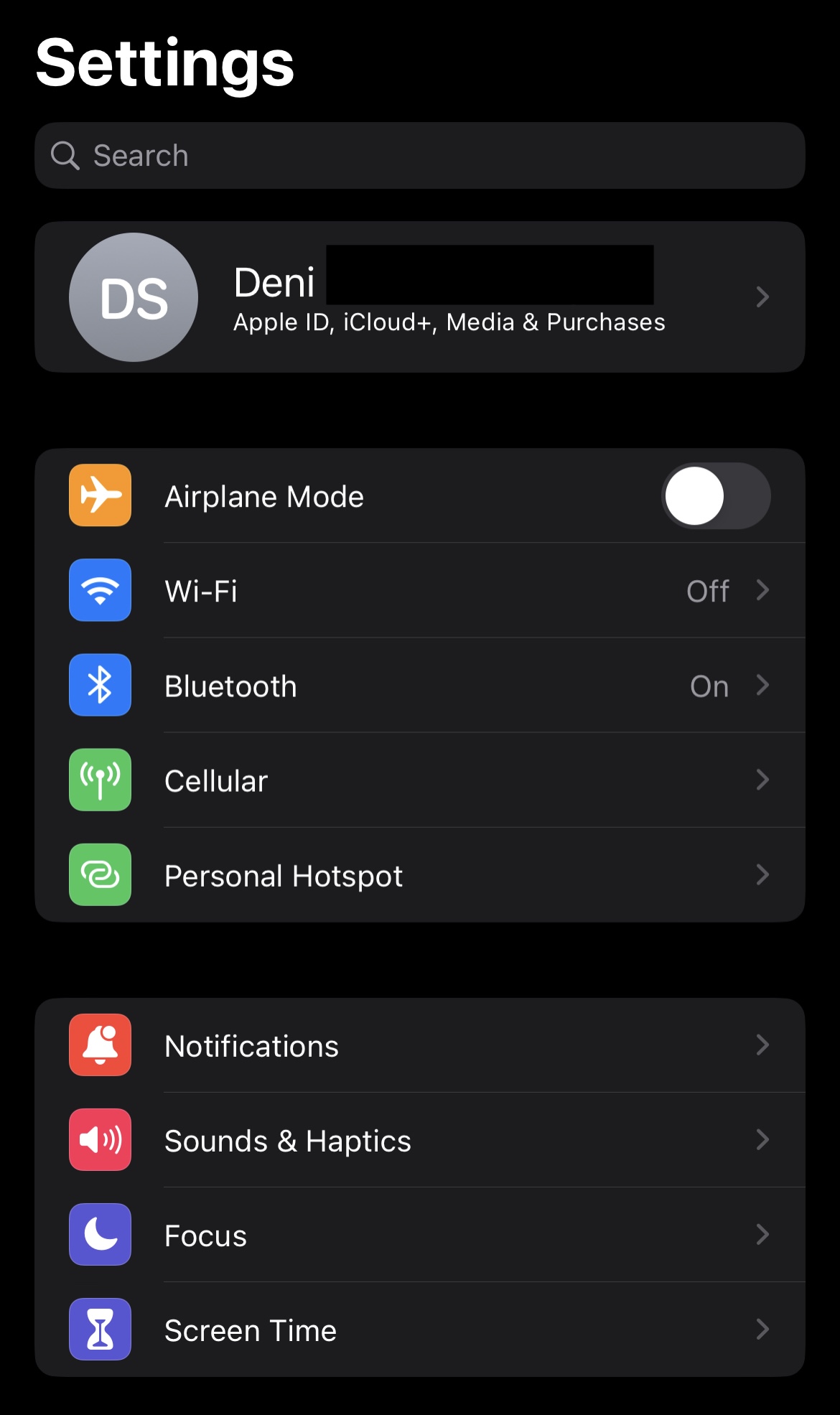This screenshot has height=1415, width=840.
Task: Toggle the Airplane Mode switch
Action: [715, 496]
